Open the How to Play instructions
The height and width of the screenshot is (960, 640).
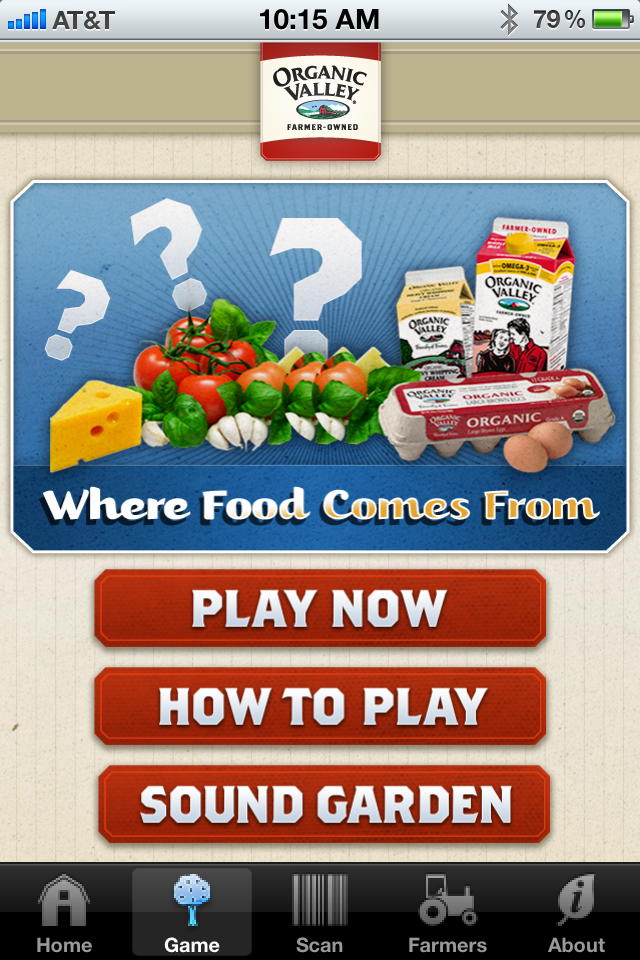tap(320, 707)
